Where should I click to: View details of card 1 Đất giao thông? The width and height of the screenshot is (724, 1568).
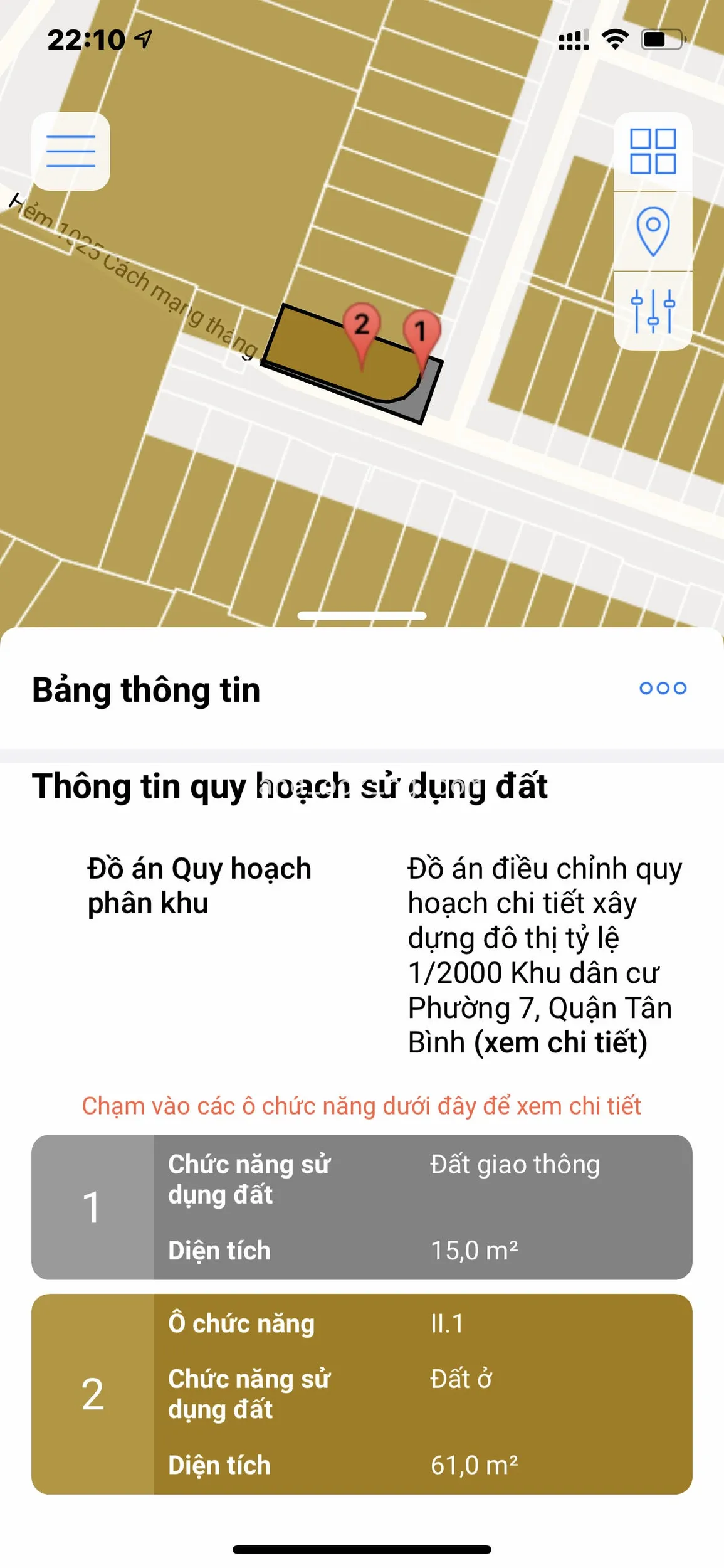362,1207
